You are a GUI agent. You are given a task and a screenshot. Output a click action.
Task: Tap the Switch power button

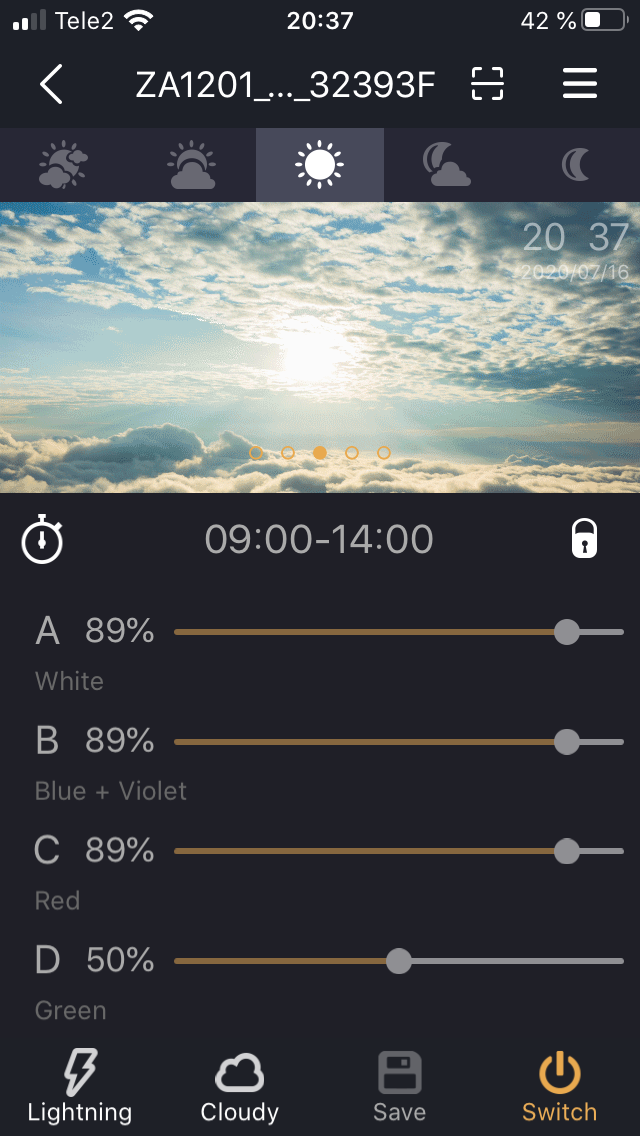point(559,1085)
